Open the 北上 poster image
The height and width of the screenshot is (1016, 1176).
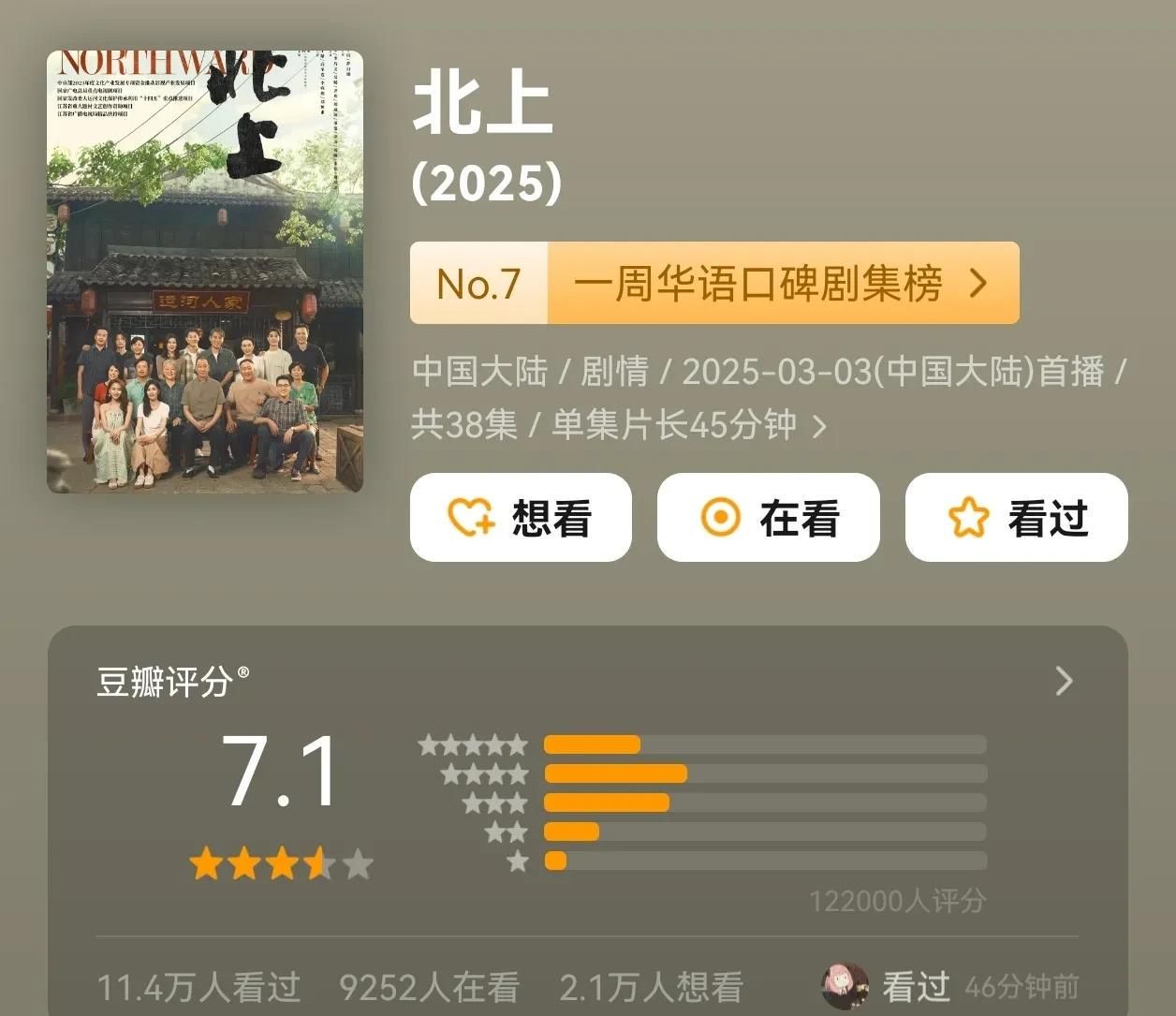click(x=205, y=272)
